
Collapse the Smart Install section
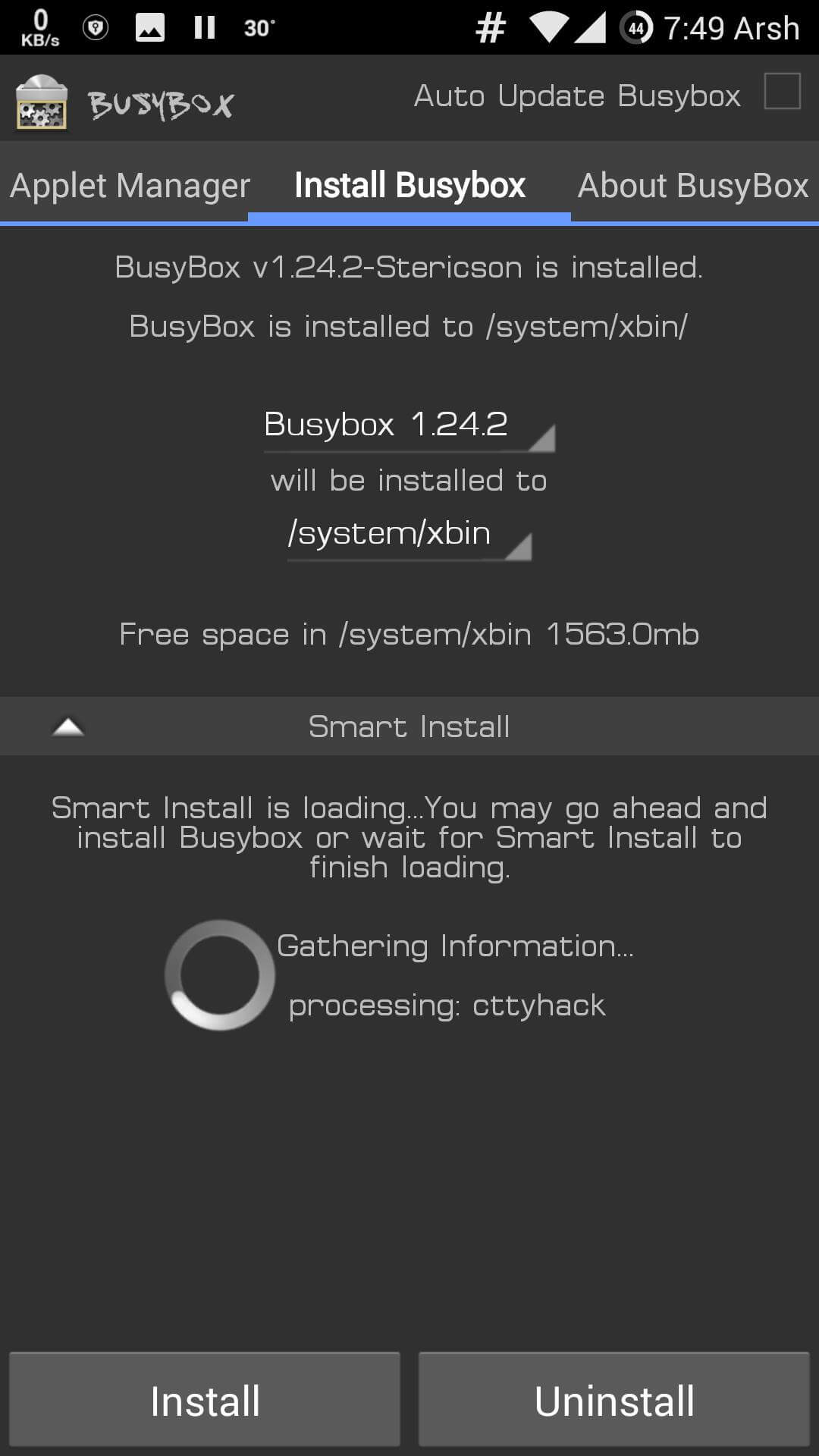pyautogui.click(x=409, y=726)
